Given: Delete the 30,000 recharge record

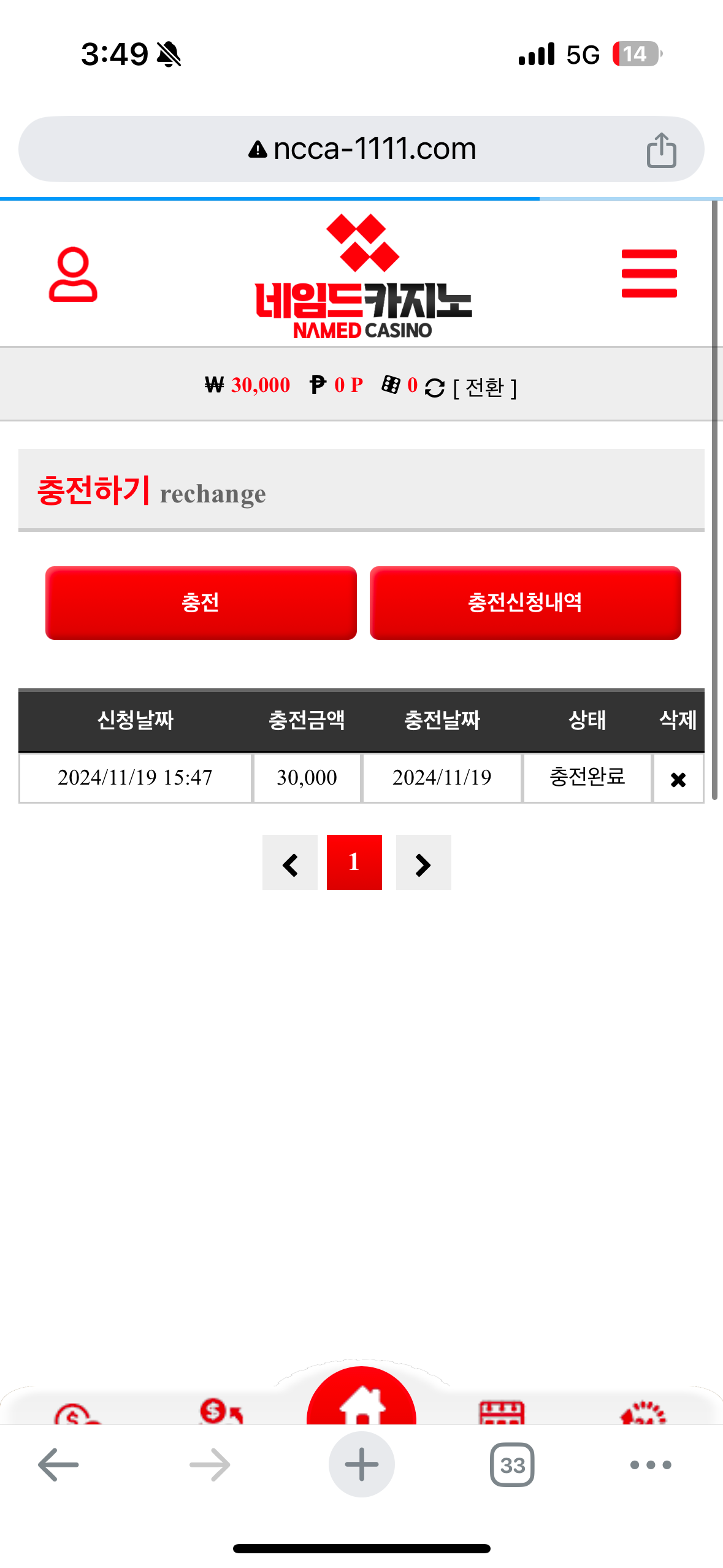Looking at the screenshot, I should (x=678, y=779).
